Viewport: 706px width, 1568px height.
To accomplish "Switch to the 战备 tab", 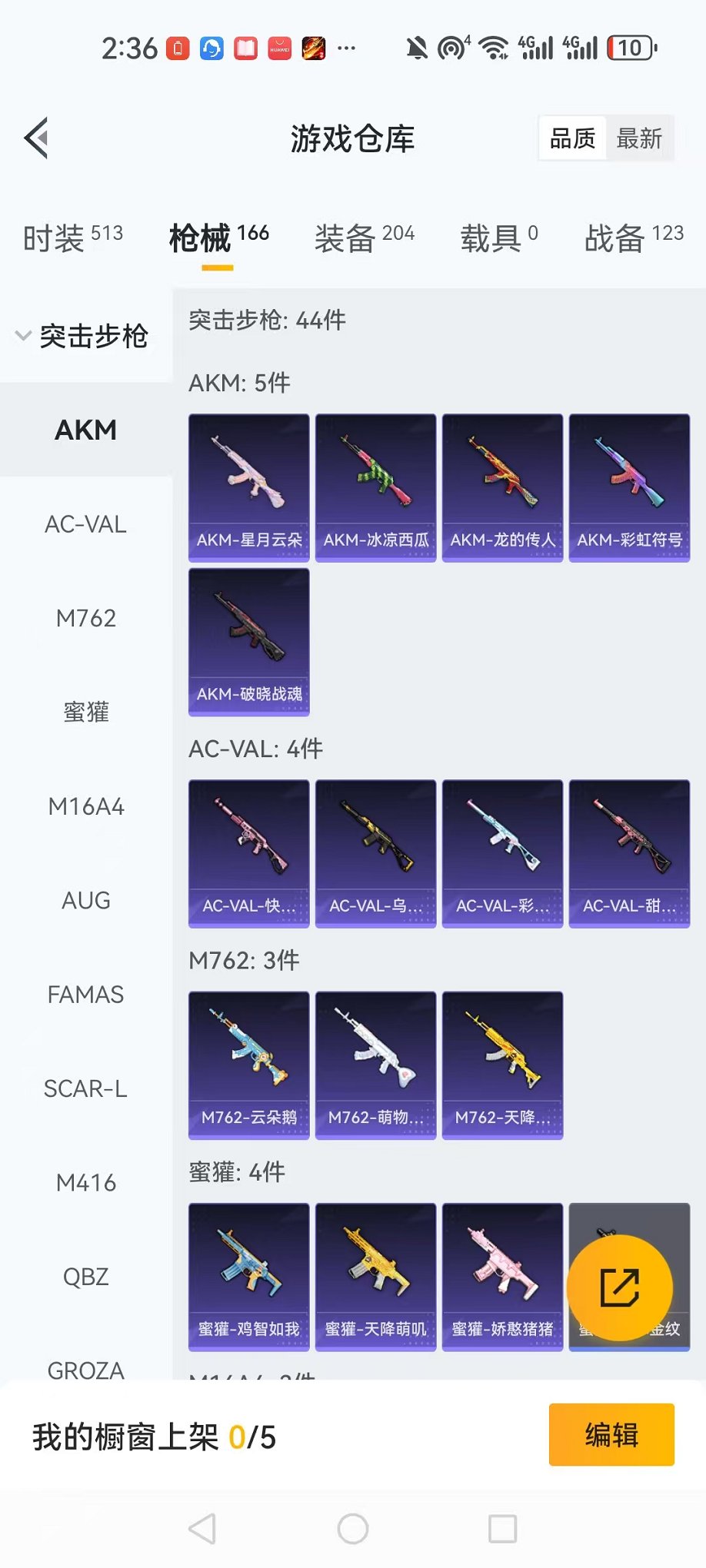I will coord(633,238).
